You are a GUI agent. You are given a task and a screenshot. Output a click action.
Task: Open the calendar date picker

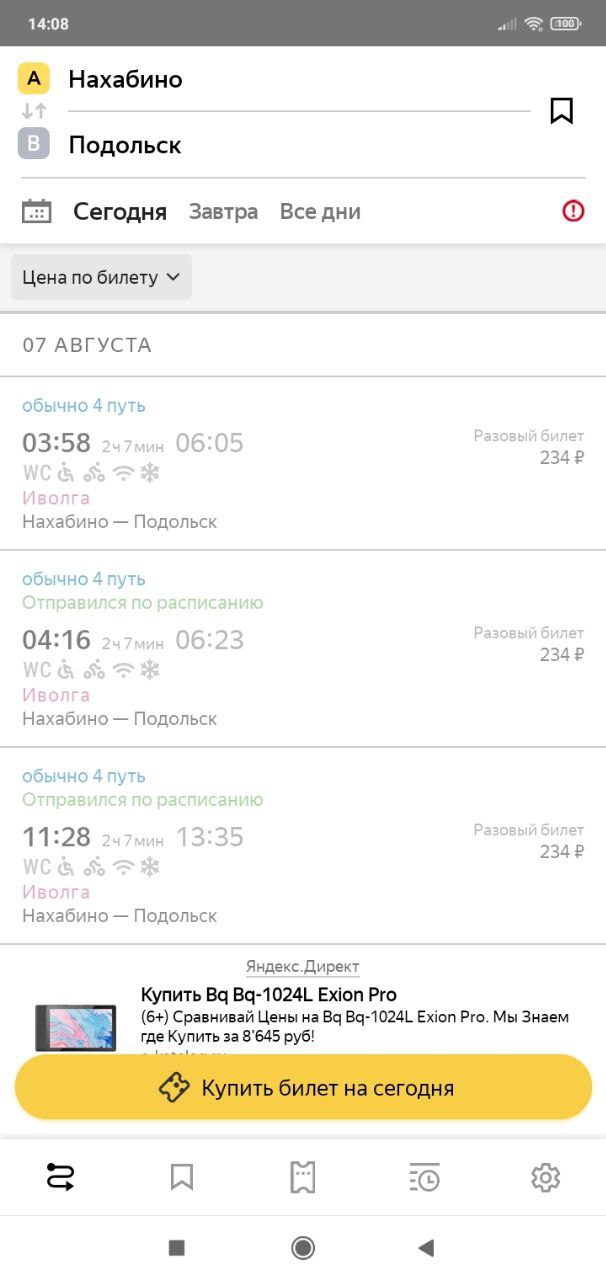tap(37, 211)
